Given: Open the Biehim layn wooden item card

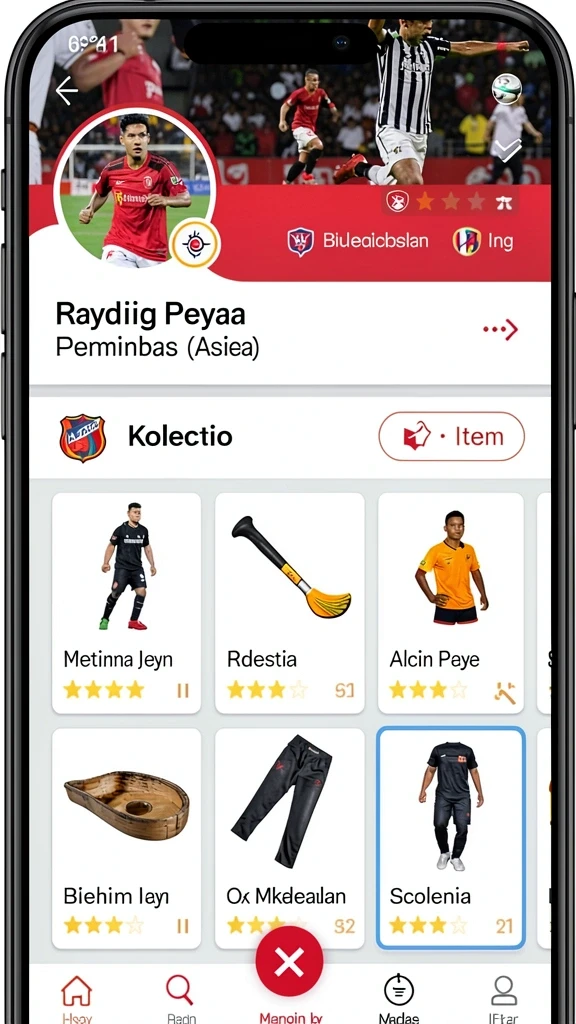Looking at the screenshot, I should point(127,839).
